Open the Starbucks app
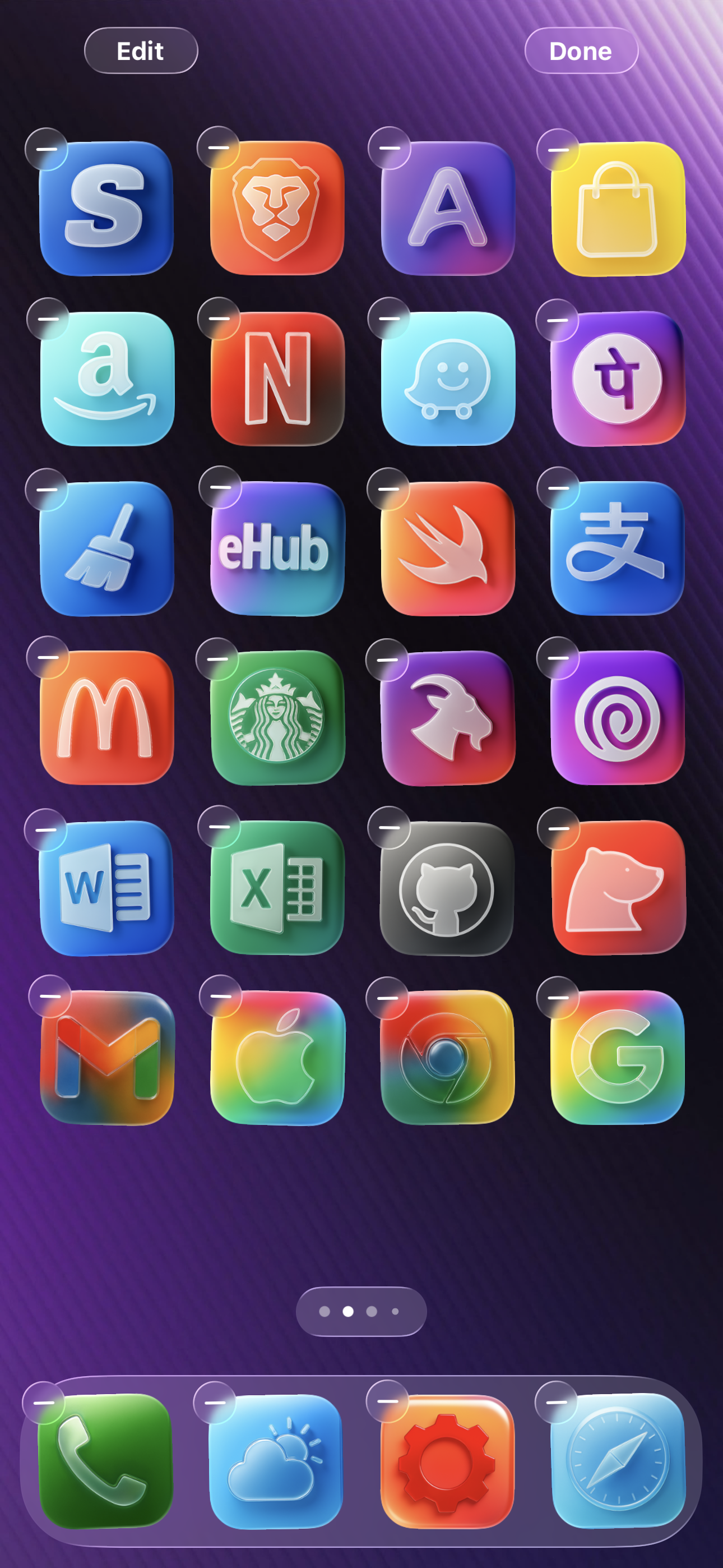Image resolution: width=723 pixels, height=1568 pixels. coord(277,718)
